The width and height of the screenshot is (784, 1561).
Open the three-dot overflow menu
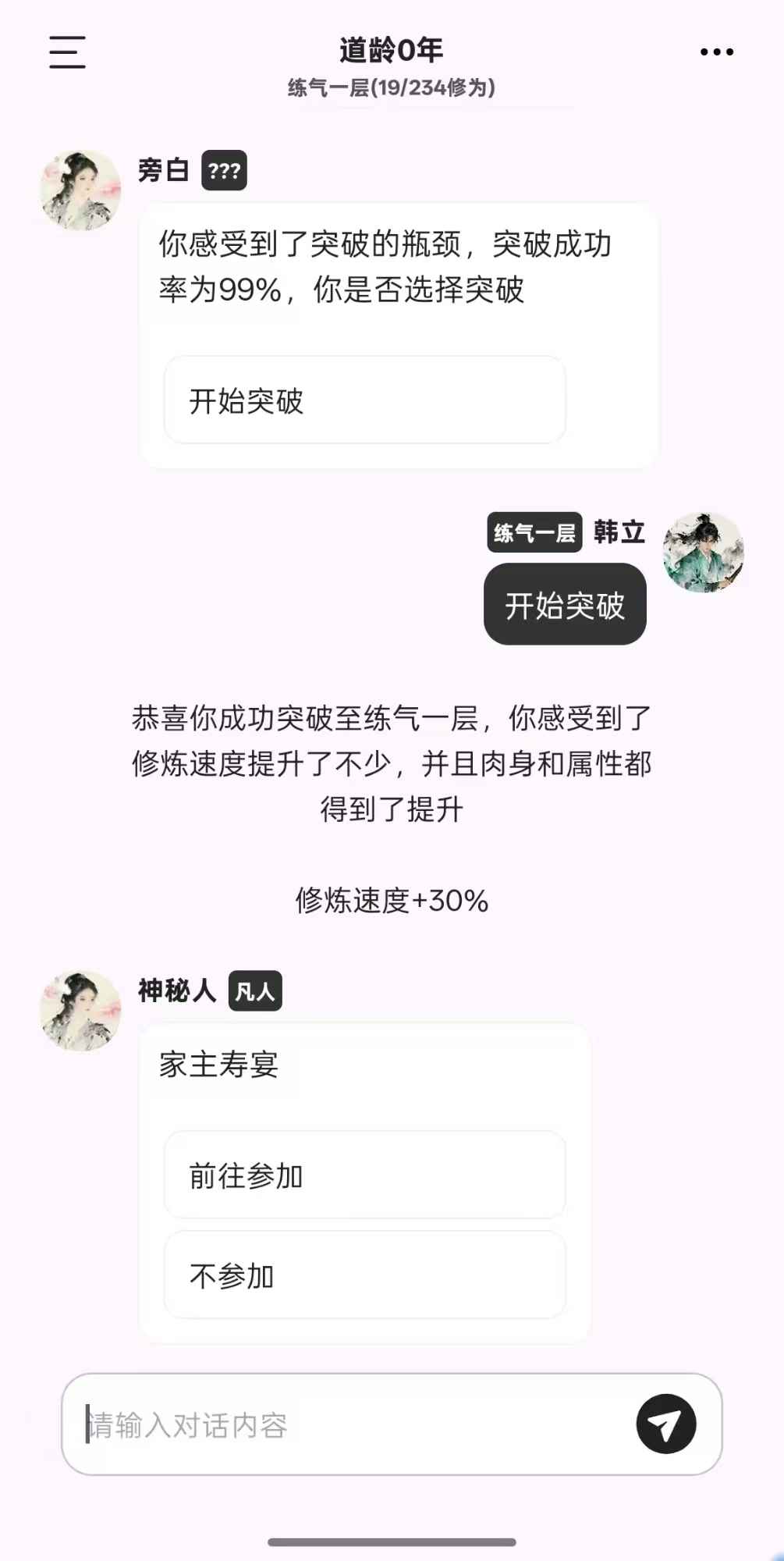tap(716, 52)
